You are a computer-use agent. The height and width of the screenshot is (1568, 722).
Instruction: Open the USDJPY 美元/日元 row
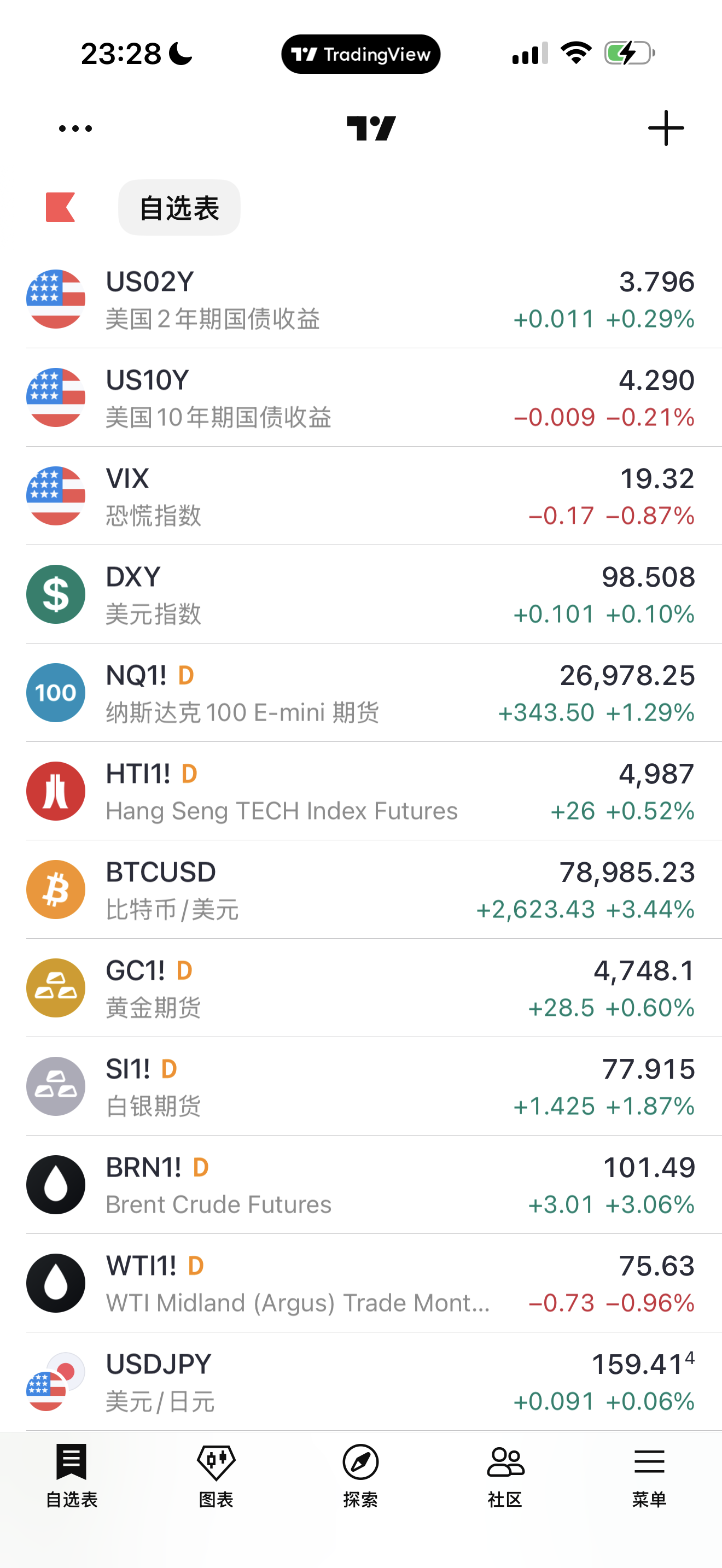tap(360, 1382)
